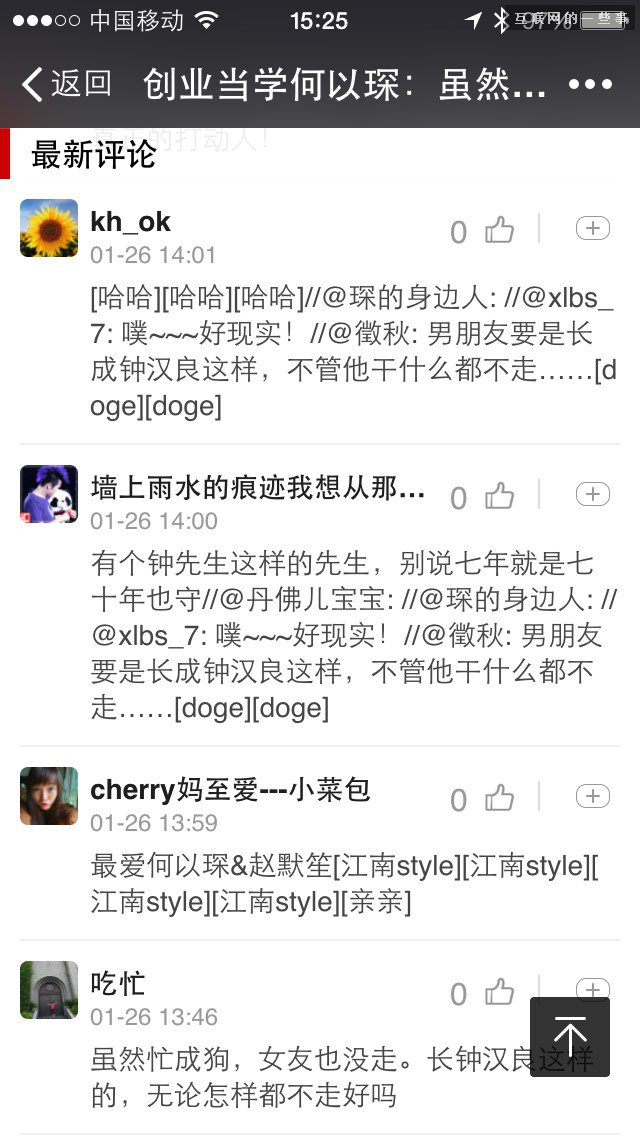The image size is (640, 1136).
Task: Jump back to top with arrow button
Action: tap(570, 1036)
